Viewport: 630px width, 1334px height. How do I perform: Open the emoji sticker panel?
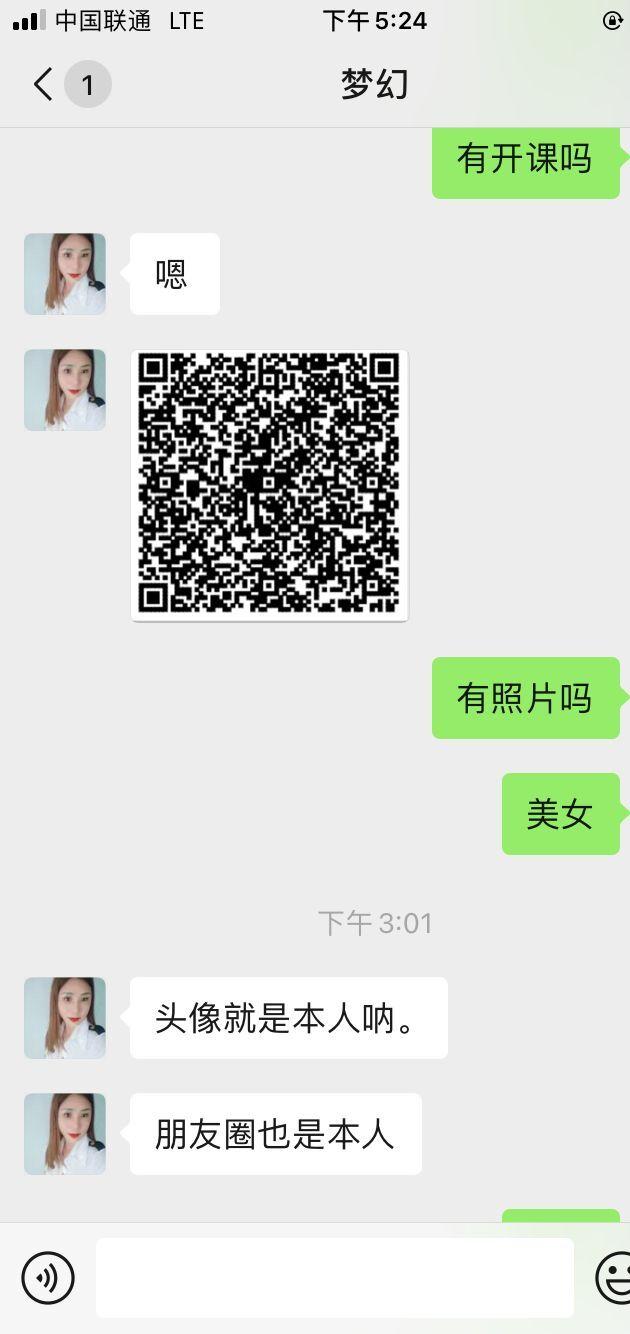tap(612, 1277)
